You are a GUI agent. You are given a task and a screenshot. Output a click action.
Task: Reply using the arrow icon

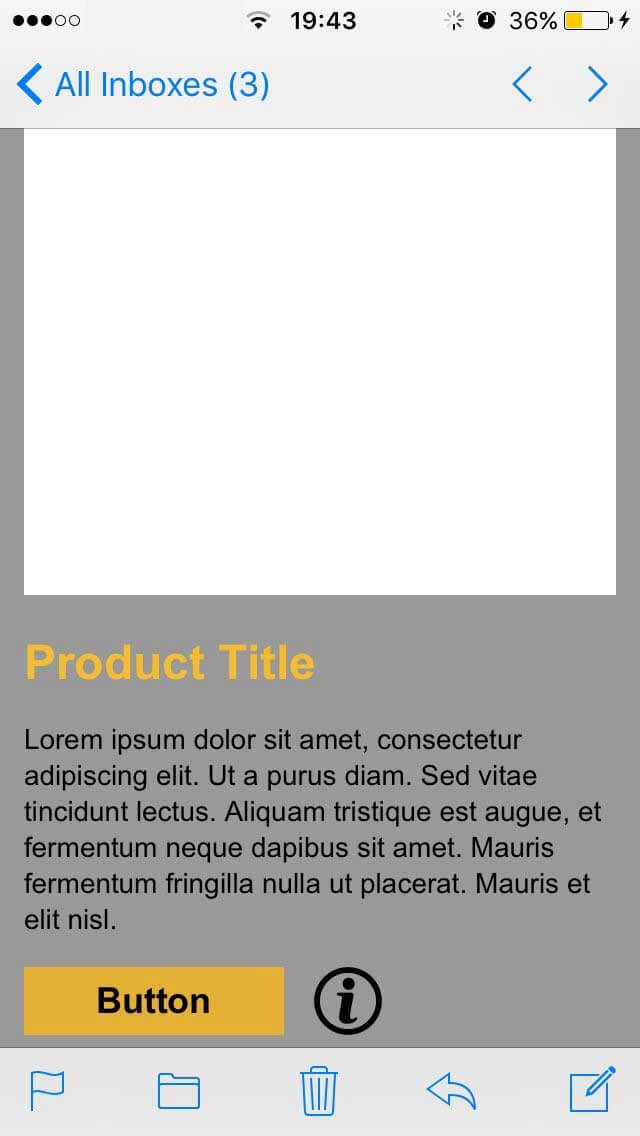(452, 1091)
